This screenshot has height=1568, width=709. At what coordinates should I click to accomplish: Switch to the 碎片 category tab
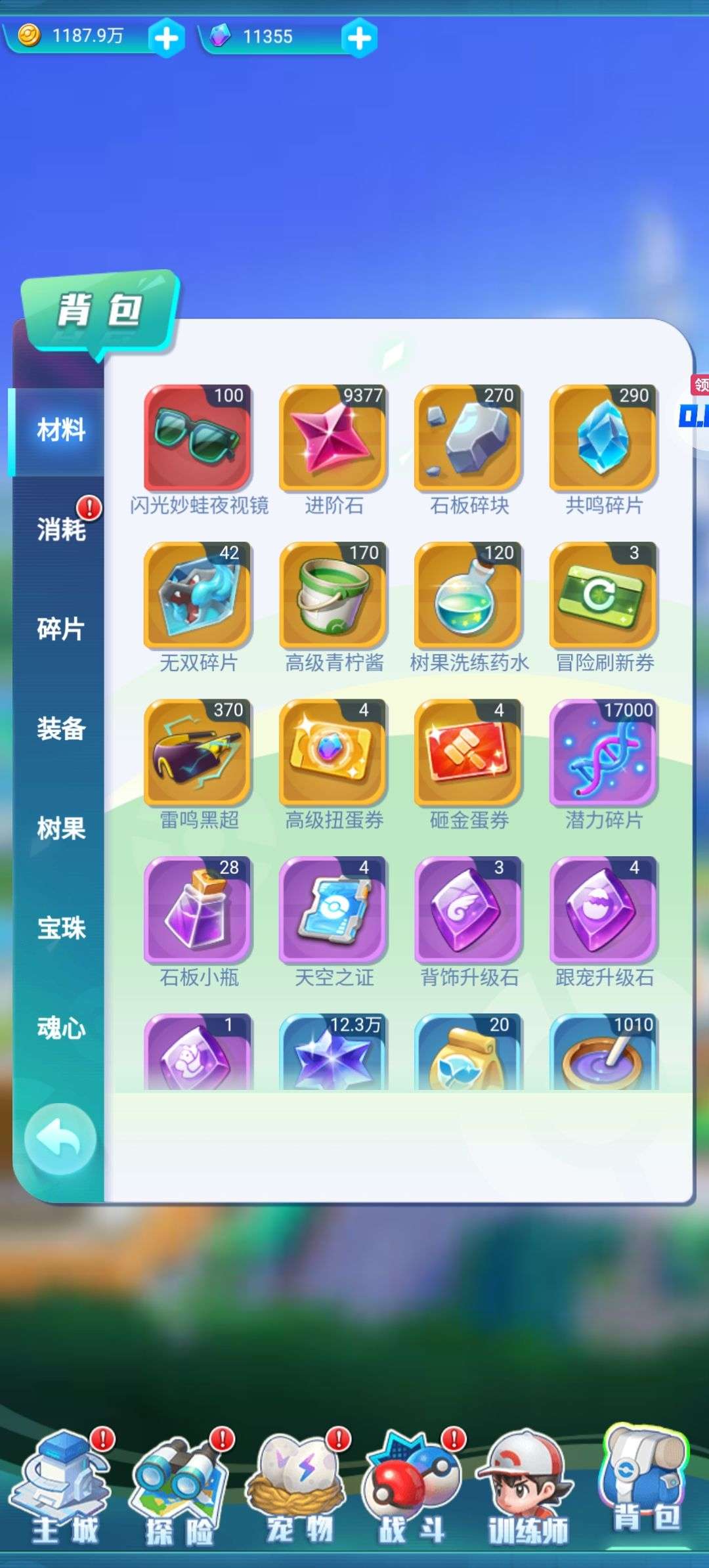click(60, 628)
